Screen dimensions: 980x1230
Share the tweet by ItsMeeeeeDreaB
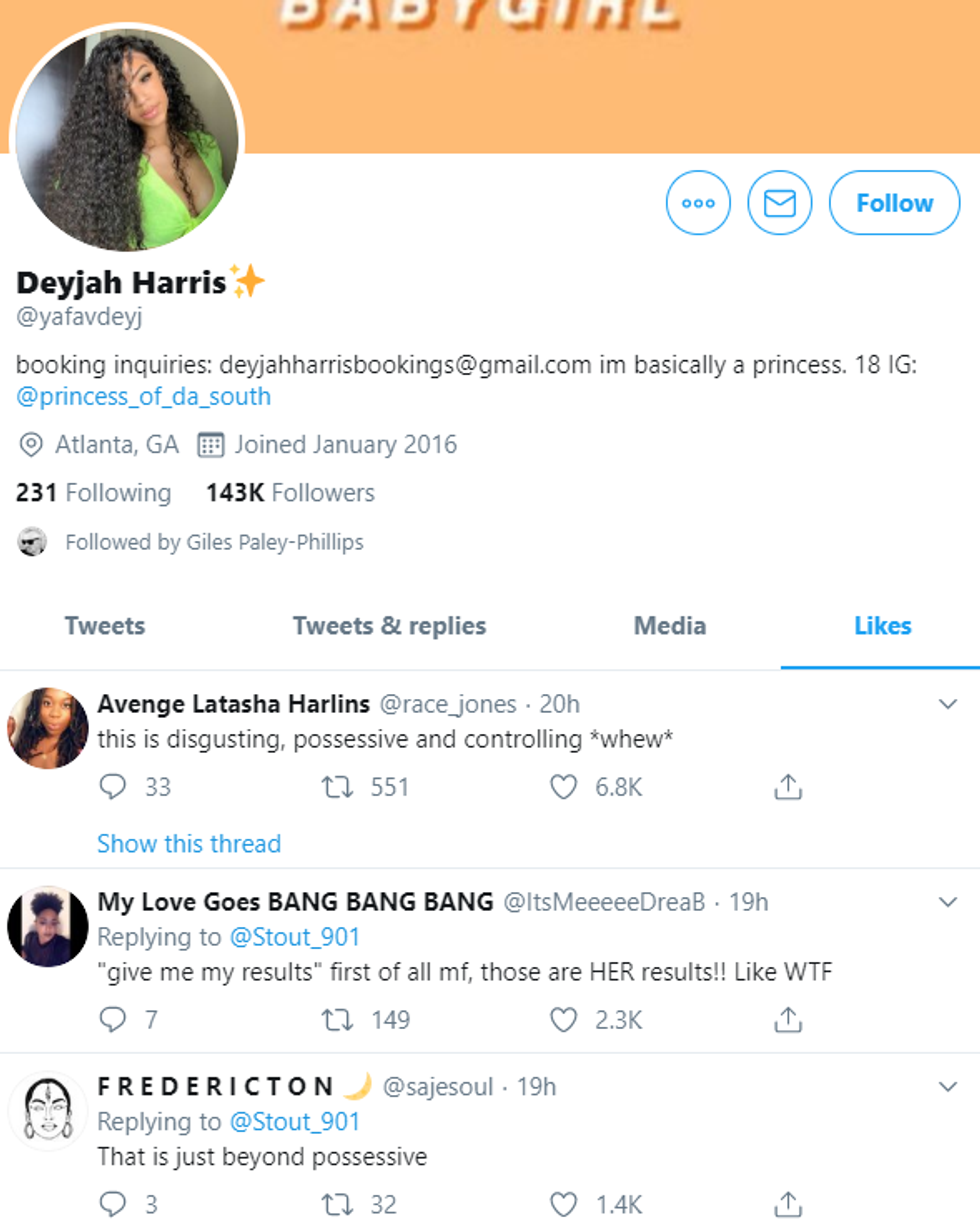coord(788,1020)
